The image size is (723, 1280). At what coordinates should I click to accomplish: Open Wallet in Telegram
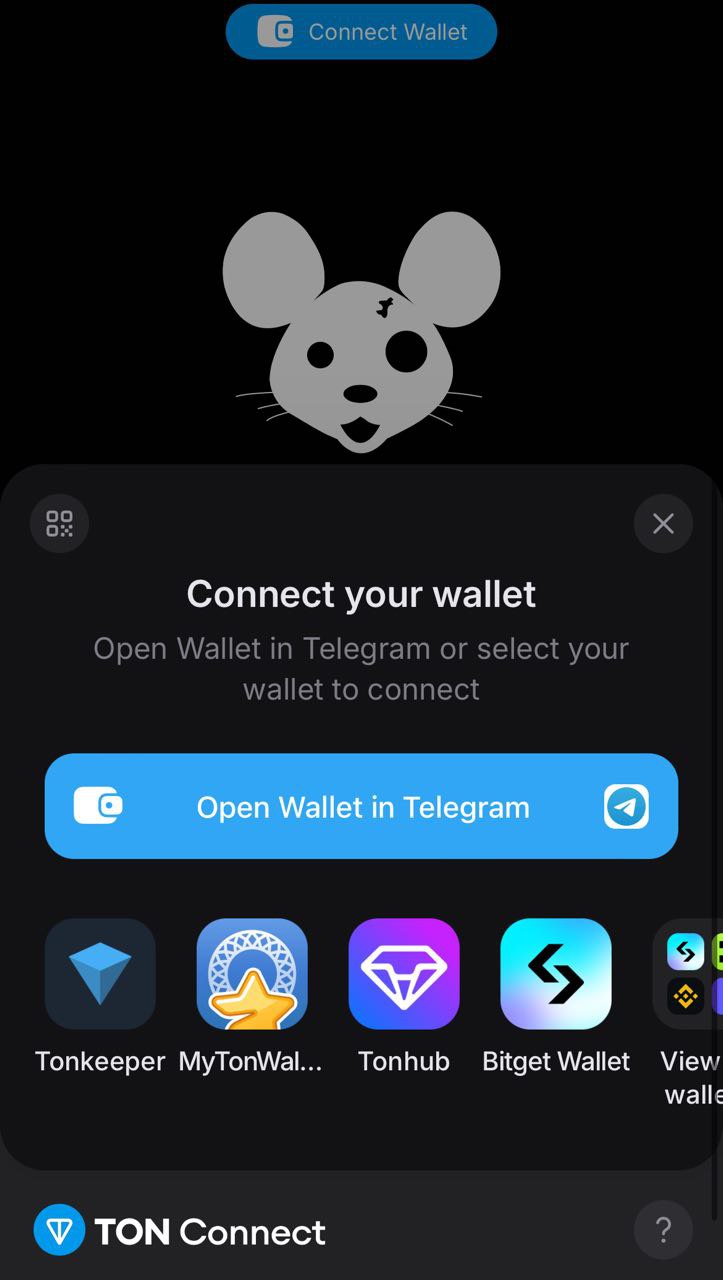click(361, 806)
